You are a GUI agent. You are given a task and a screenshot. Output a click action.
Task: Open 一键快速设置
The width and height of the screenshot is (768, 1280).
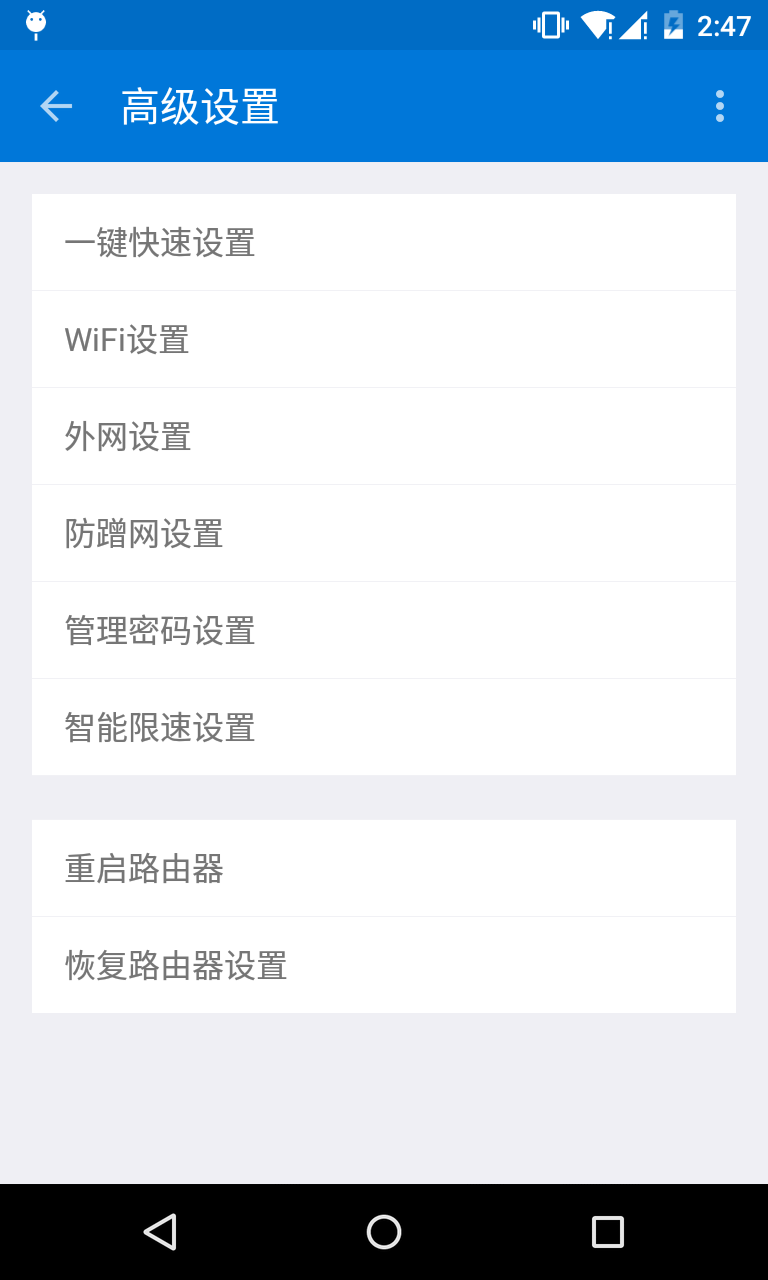click(x=384, y=243)
